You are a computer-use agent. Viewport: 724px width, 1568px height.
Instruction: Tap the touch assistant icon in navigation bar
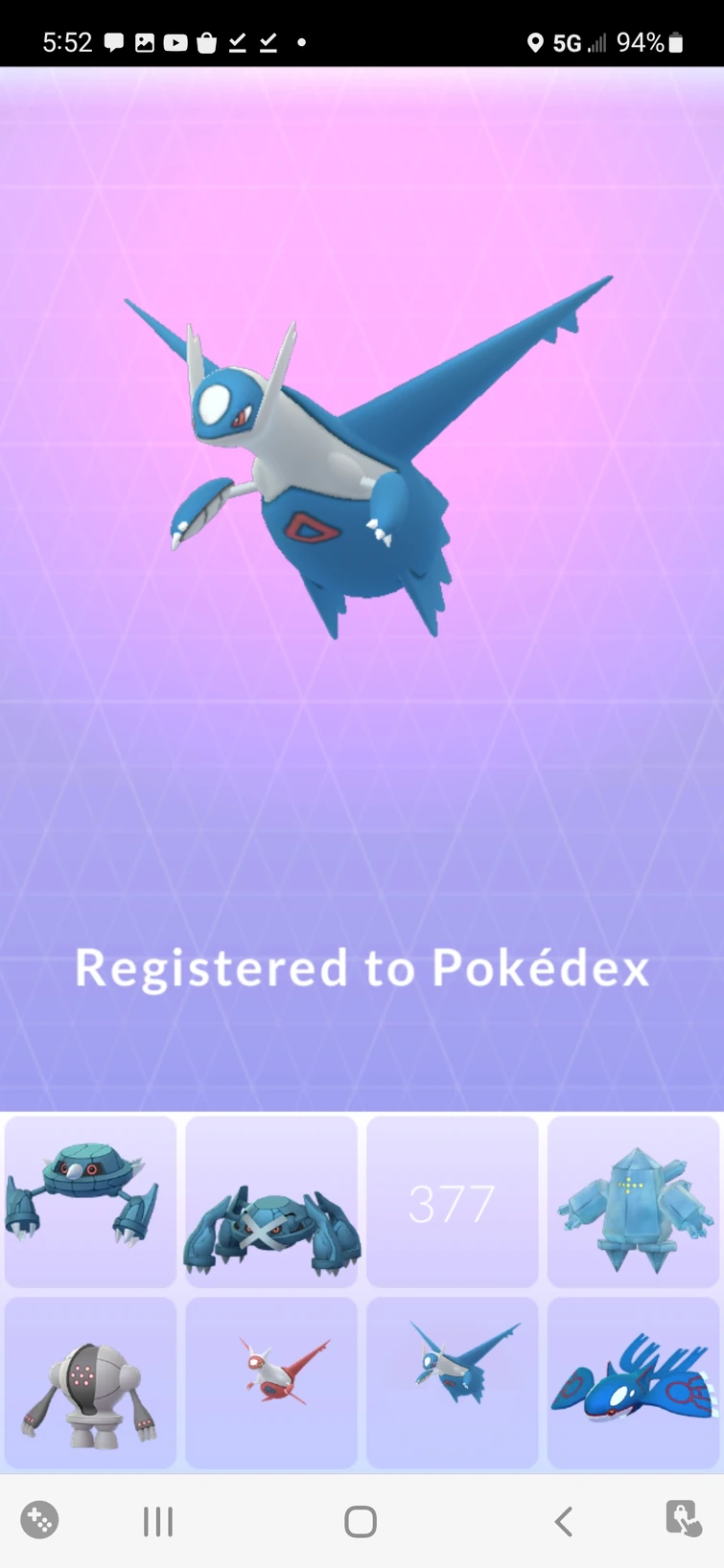click(683, 1519)
